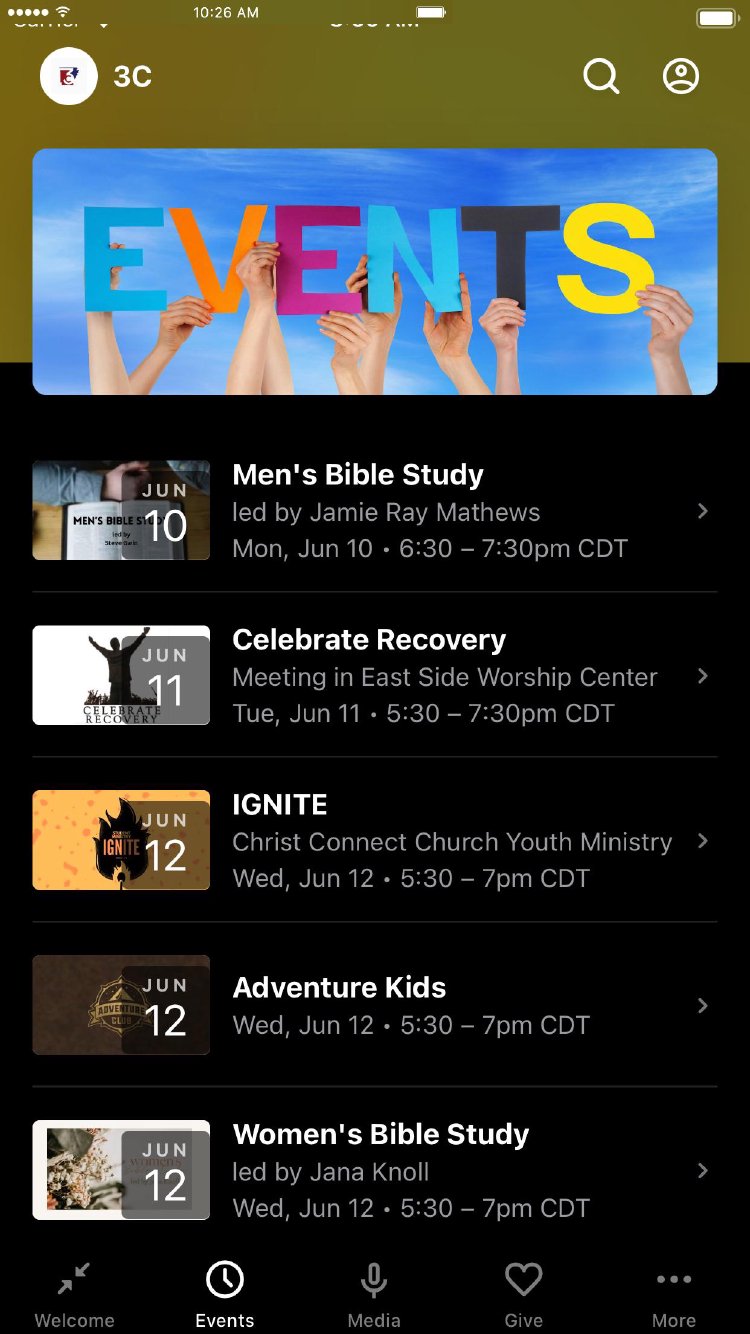Open the More tab
This screenshot has width=750, height=1334.
tap(674, 1295)
